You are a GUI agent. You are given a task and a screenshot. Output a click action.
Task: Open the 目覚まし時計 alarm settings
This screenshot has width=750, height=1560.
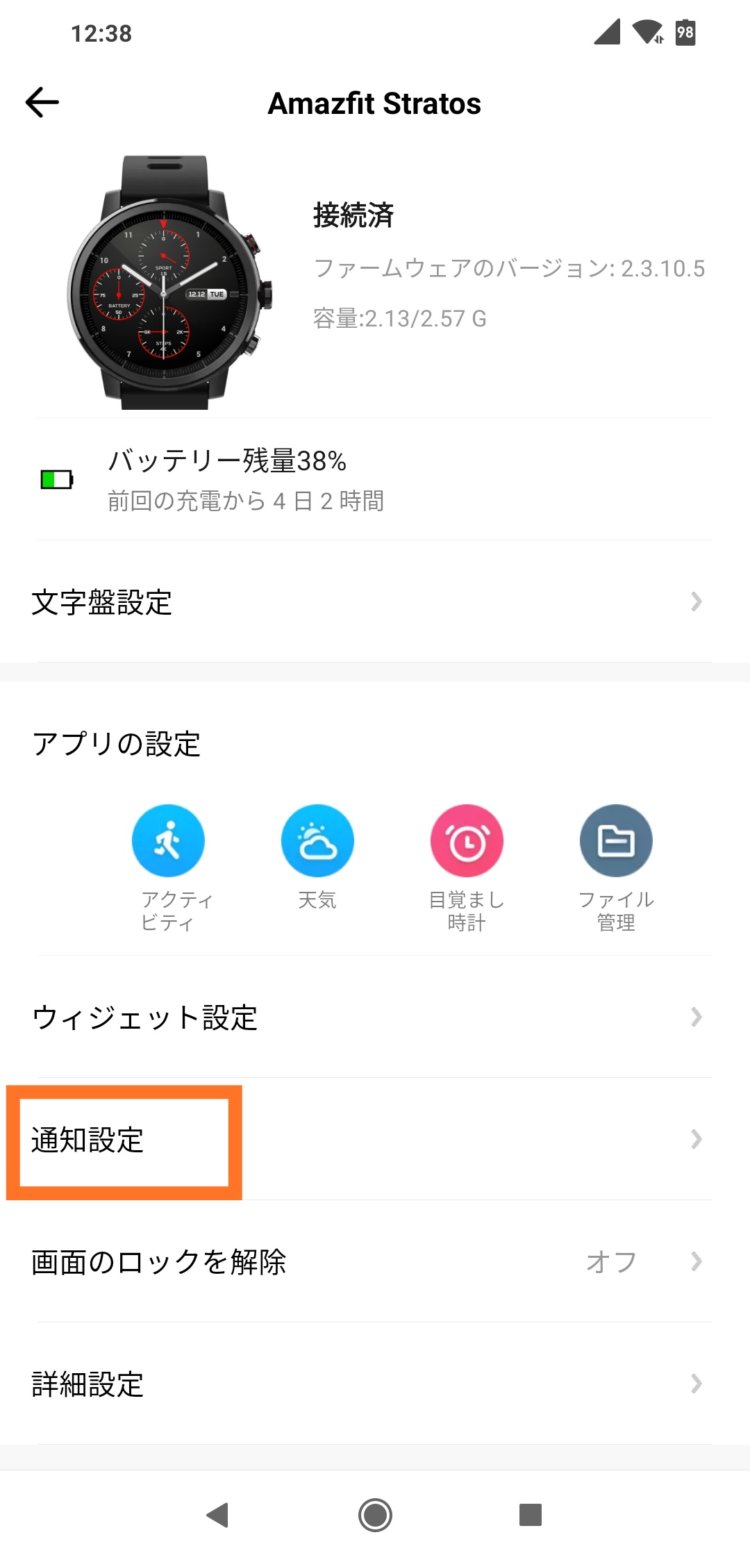(466, 841)
